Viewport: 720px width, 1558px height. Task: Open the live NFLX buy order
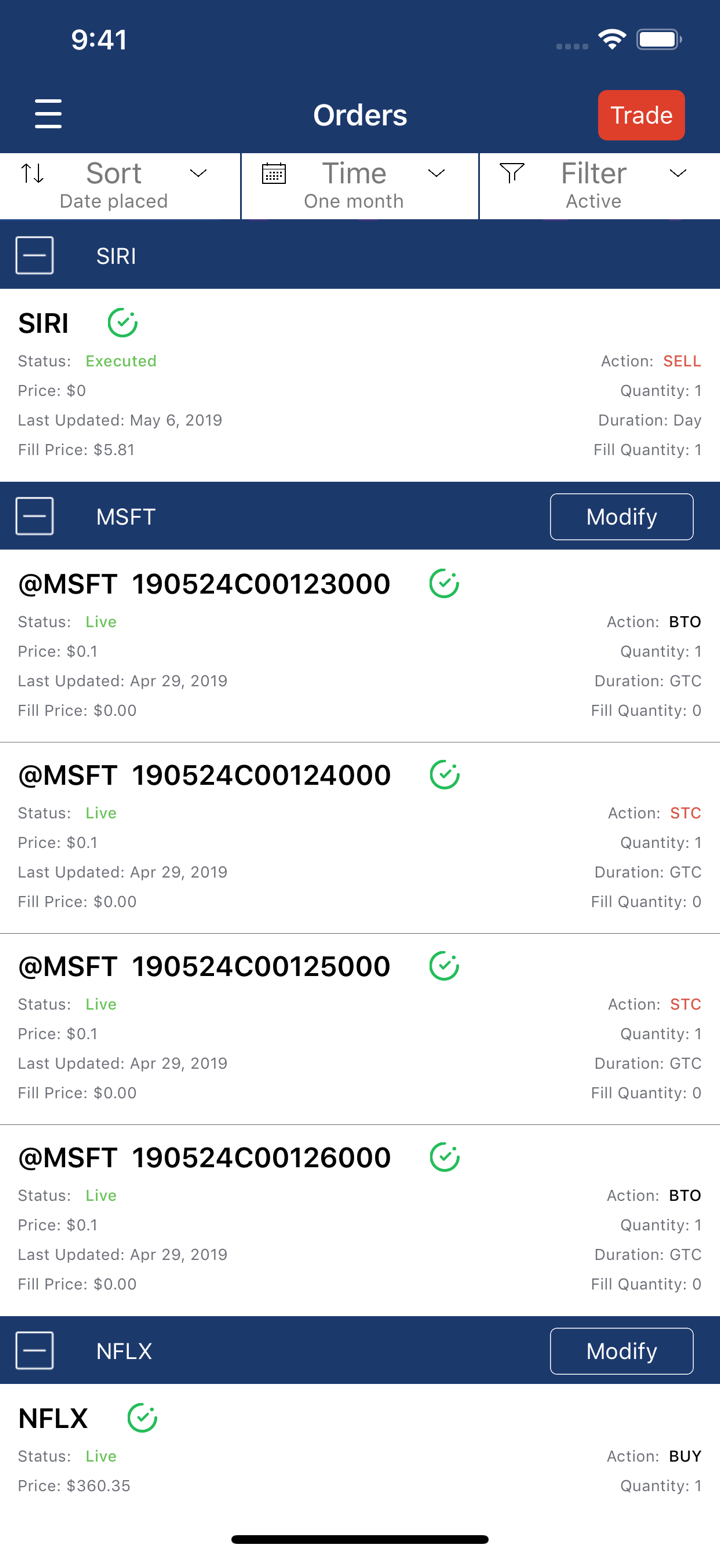click(359, 1450)
